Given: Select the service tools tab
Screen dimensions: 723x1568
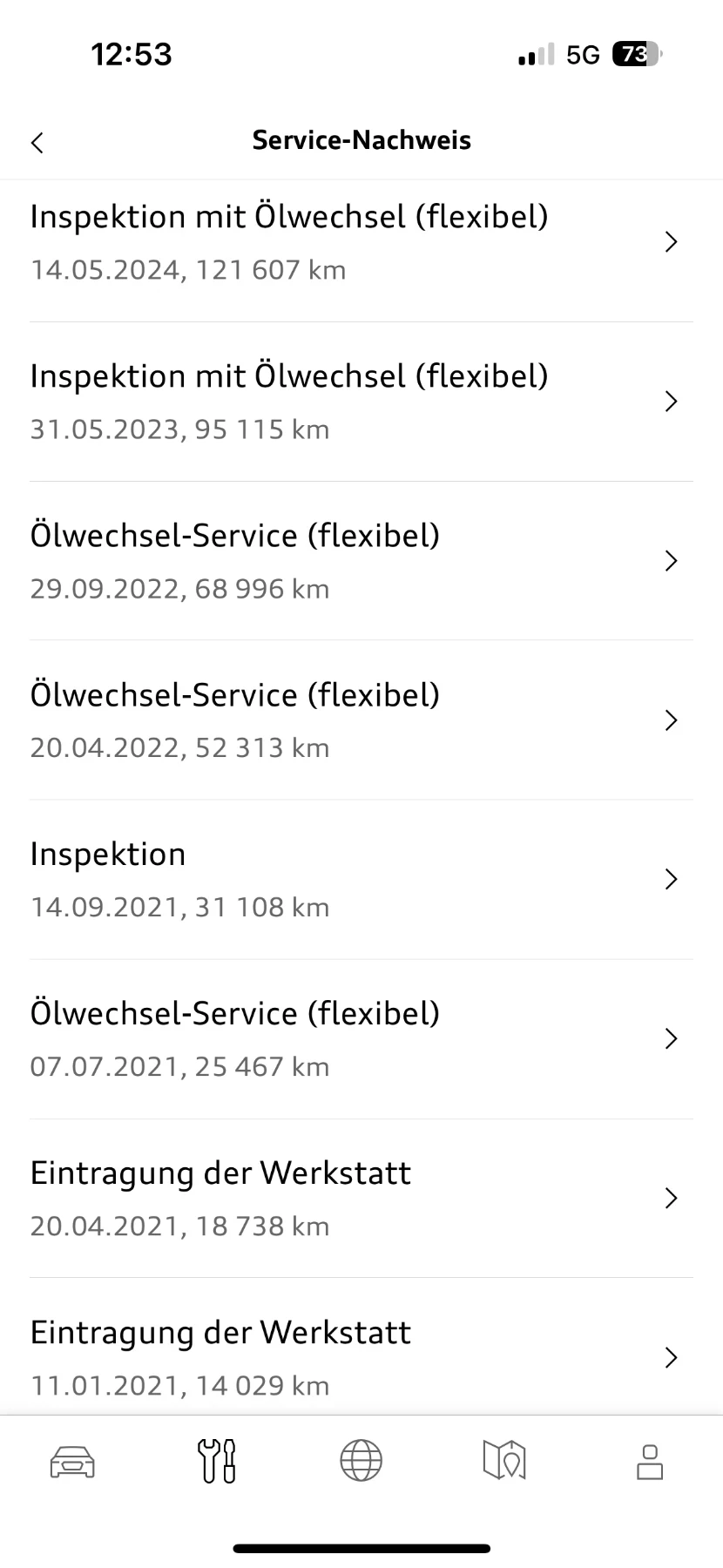Looking at the screenshot, I should coord(217,1461).
